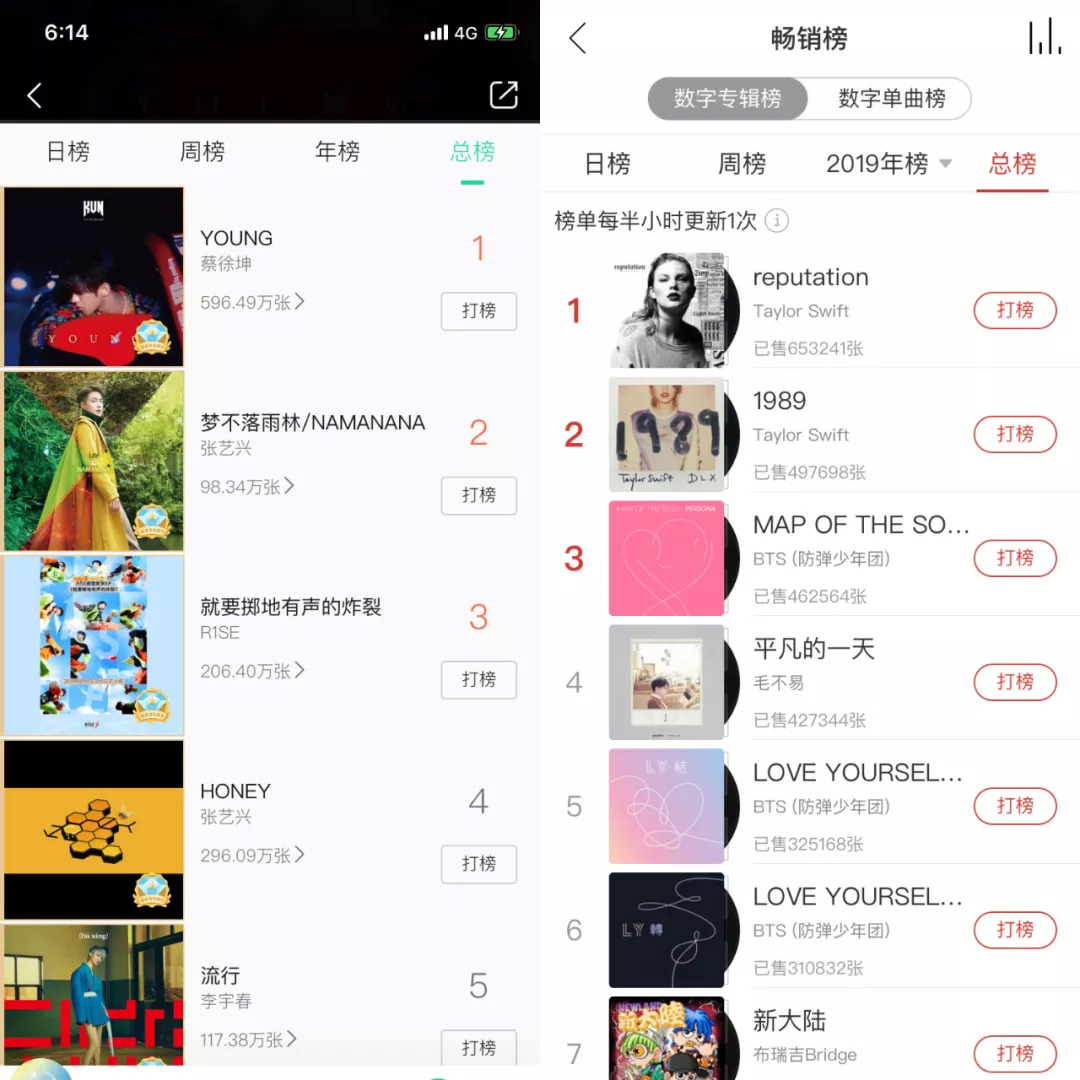Open 李宇春's album 流行
Image resolution: width=1080 pixels, height=1080 pixels.
point(220,976)
